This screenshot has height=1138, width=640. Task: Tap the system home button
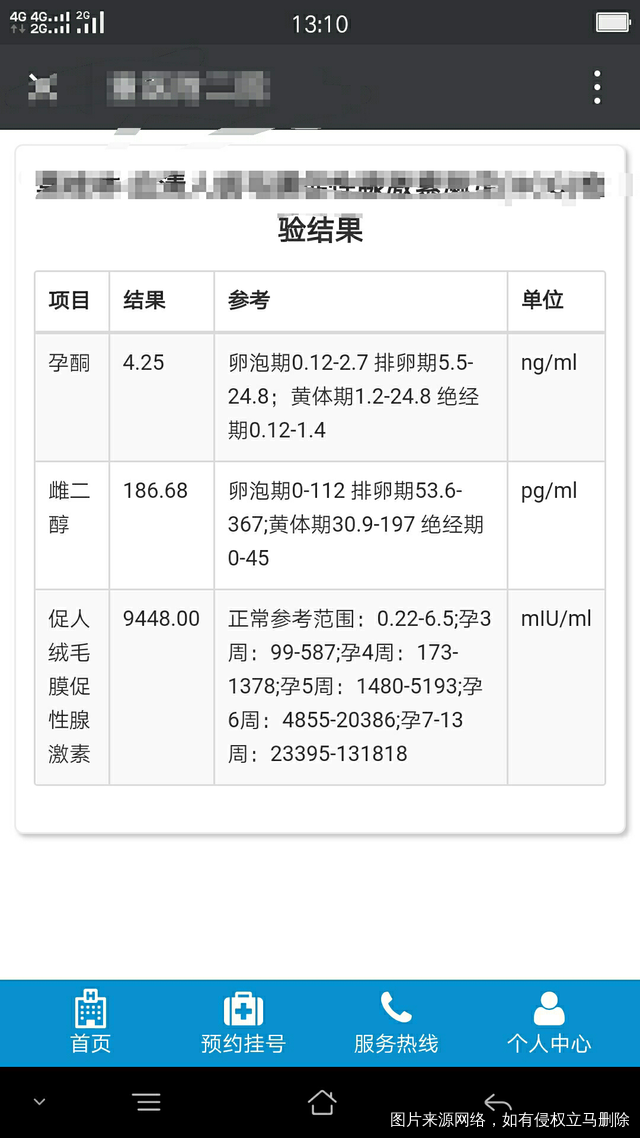pyautogui.click(x=321, y=1102)
